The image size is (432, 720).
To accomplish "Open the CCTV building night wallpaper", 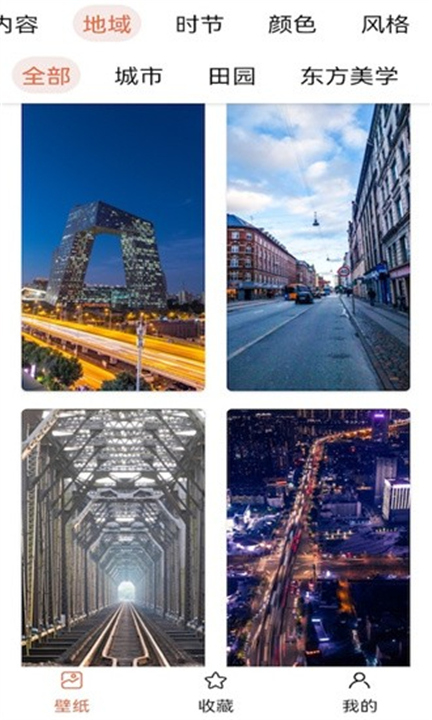I will pos(113,247).
